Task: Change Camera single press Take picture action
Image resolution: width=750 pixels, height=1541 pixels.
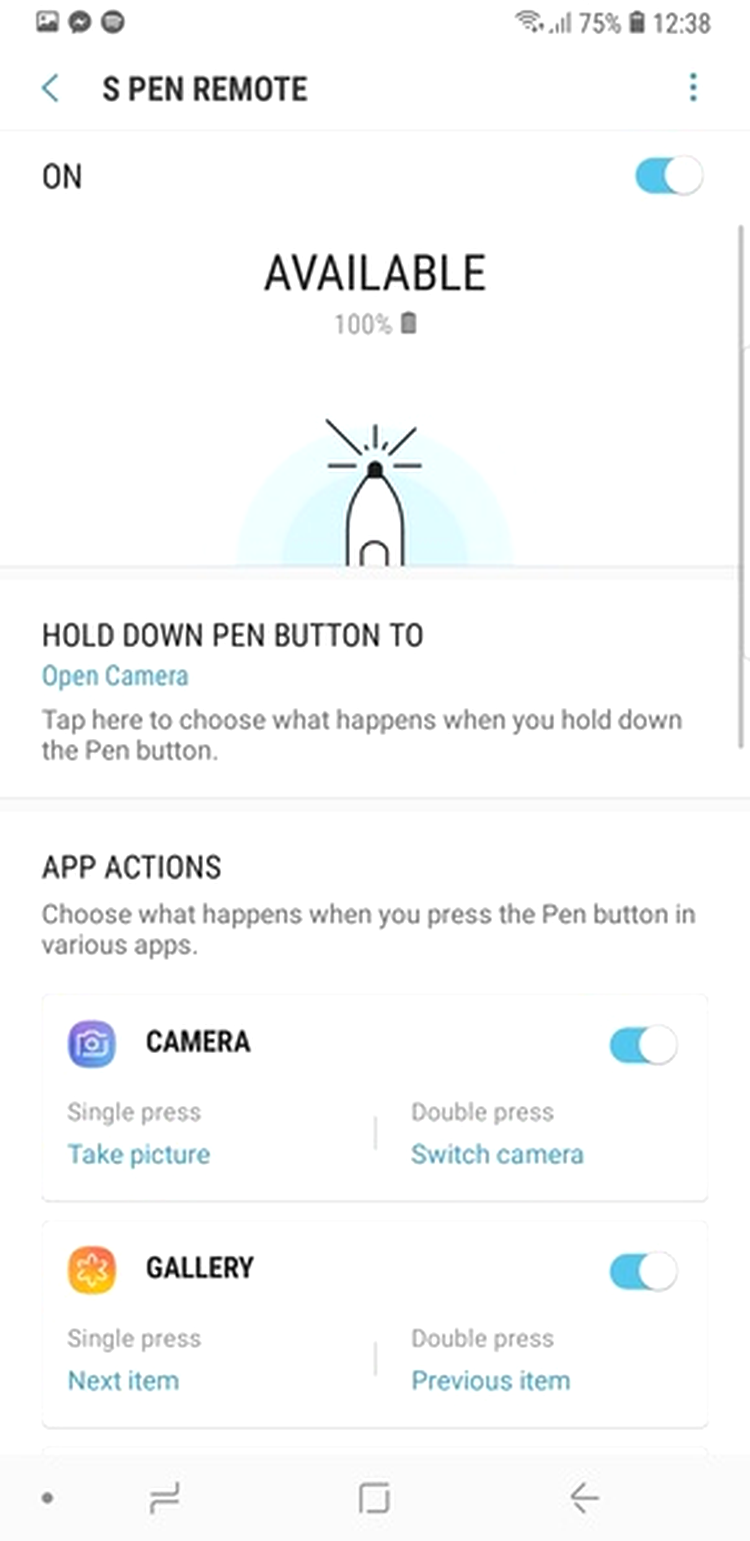Action: click(x=139, y=1154)
